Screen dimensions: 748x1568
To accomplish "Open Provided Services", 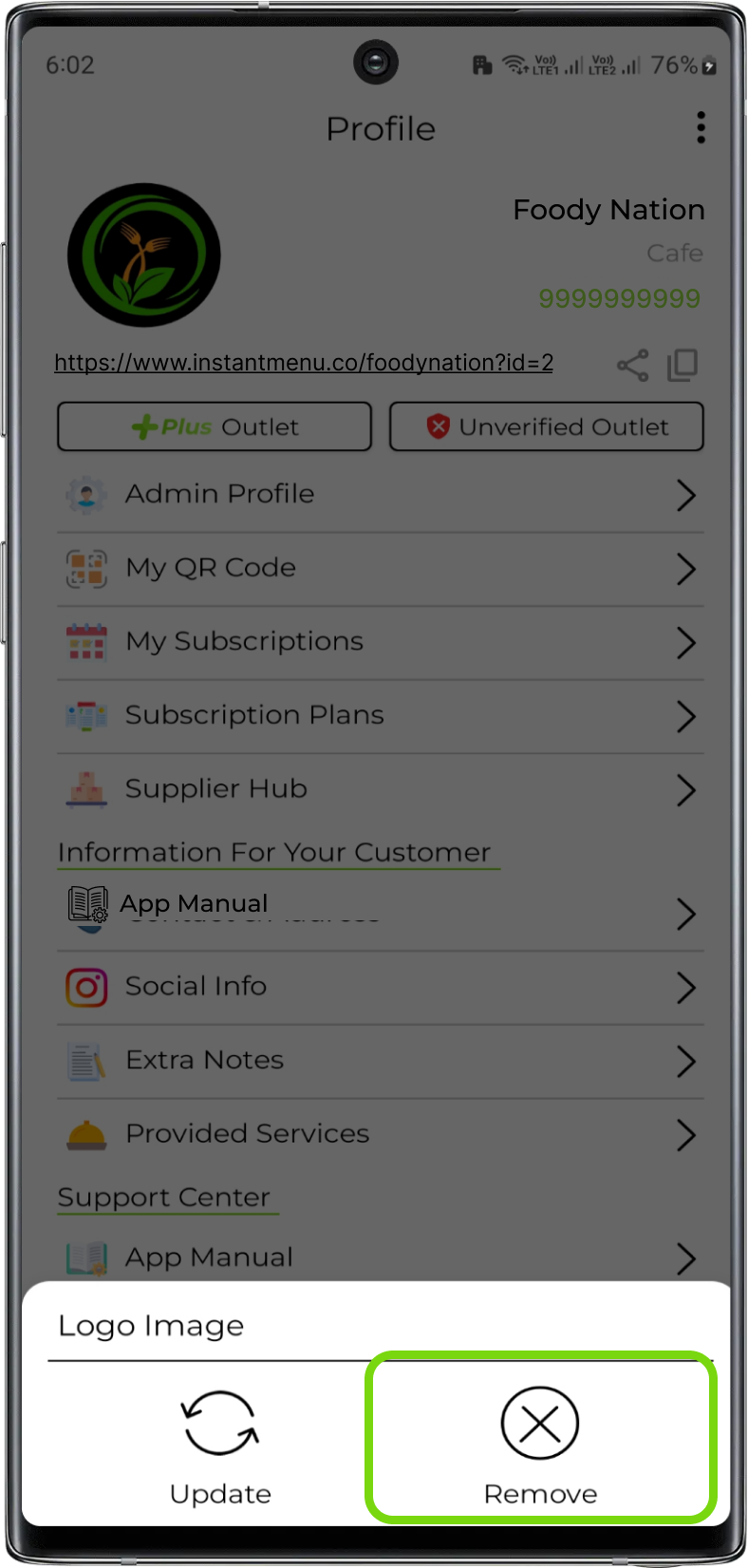I will 380,1134.
